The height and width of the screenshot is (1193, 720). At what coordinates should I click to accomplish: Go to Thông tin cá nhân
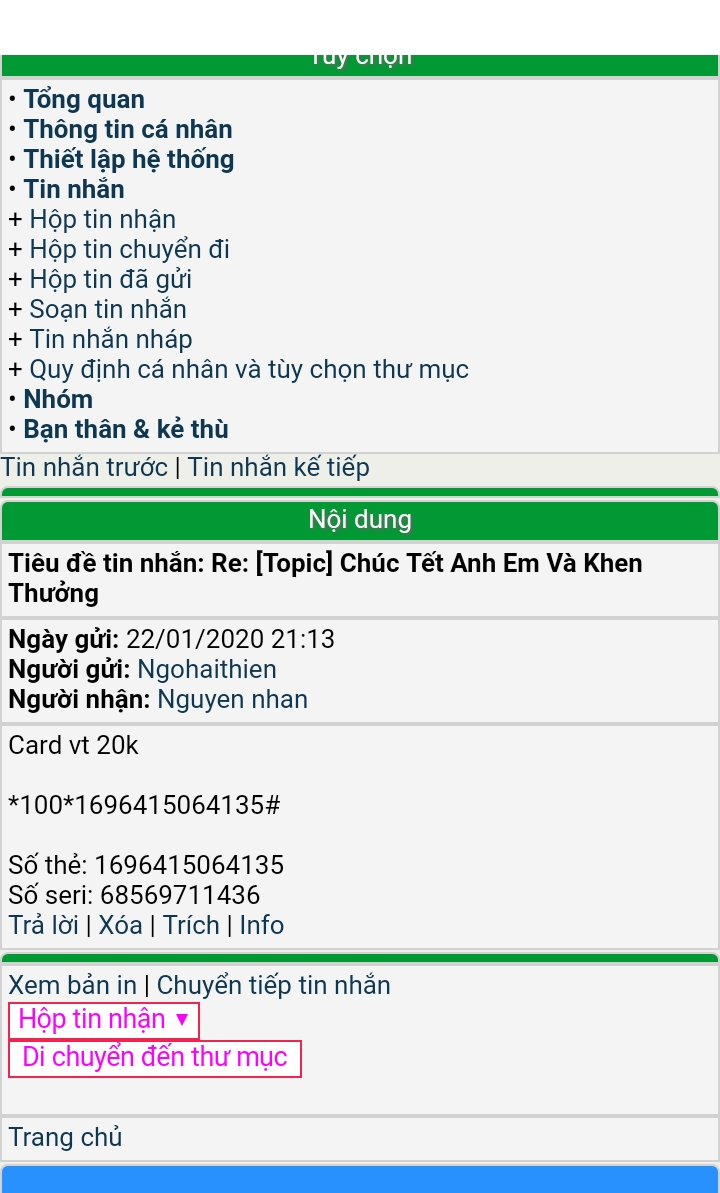pyautogui.click(x=128, y=130)
